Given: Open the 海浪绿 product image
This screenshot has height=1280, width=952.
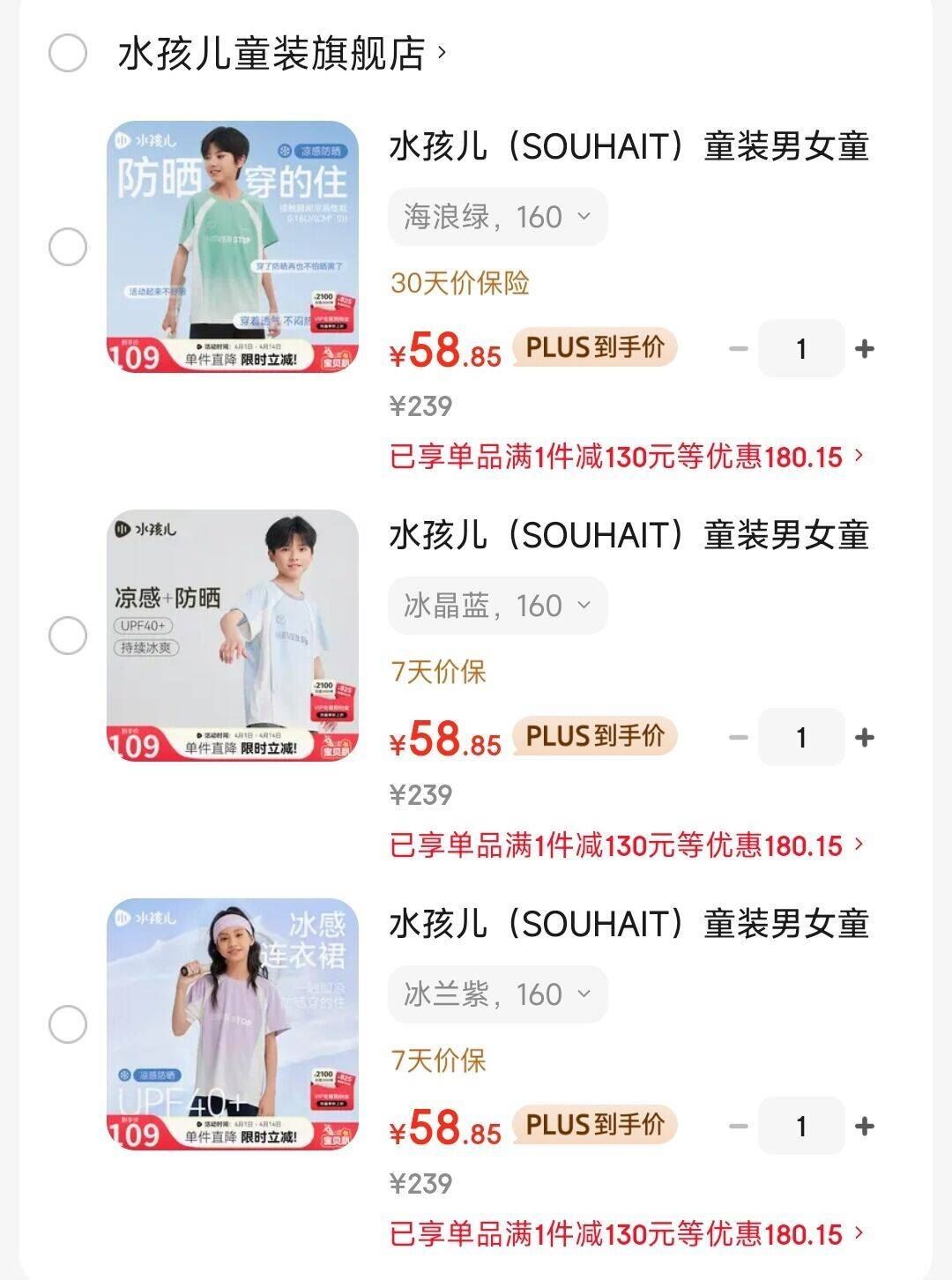Looking at the screenshot, I should click(x=233, y=247).
